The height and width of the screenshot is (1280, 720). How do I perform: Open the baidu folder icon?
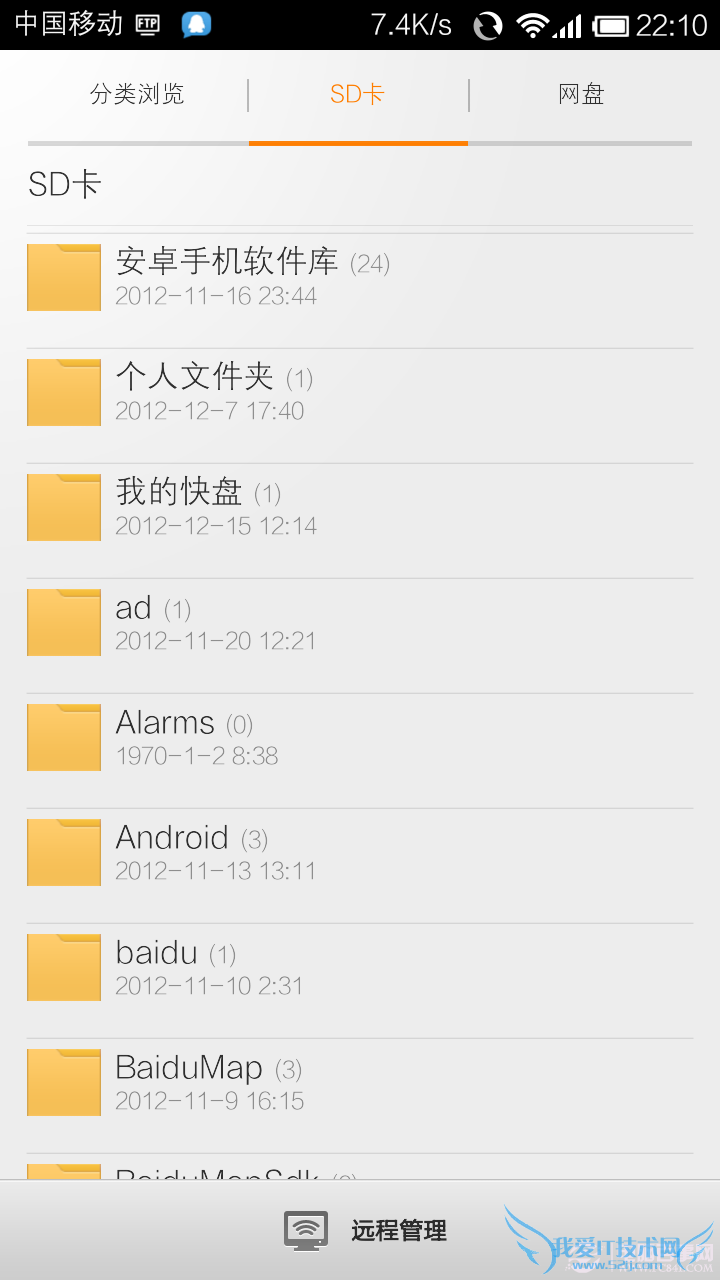pos(63,967)
